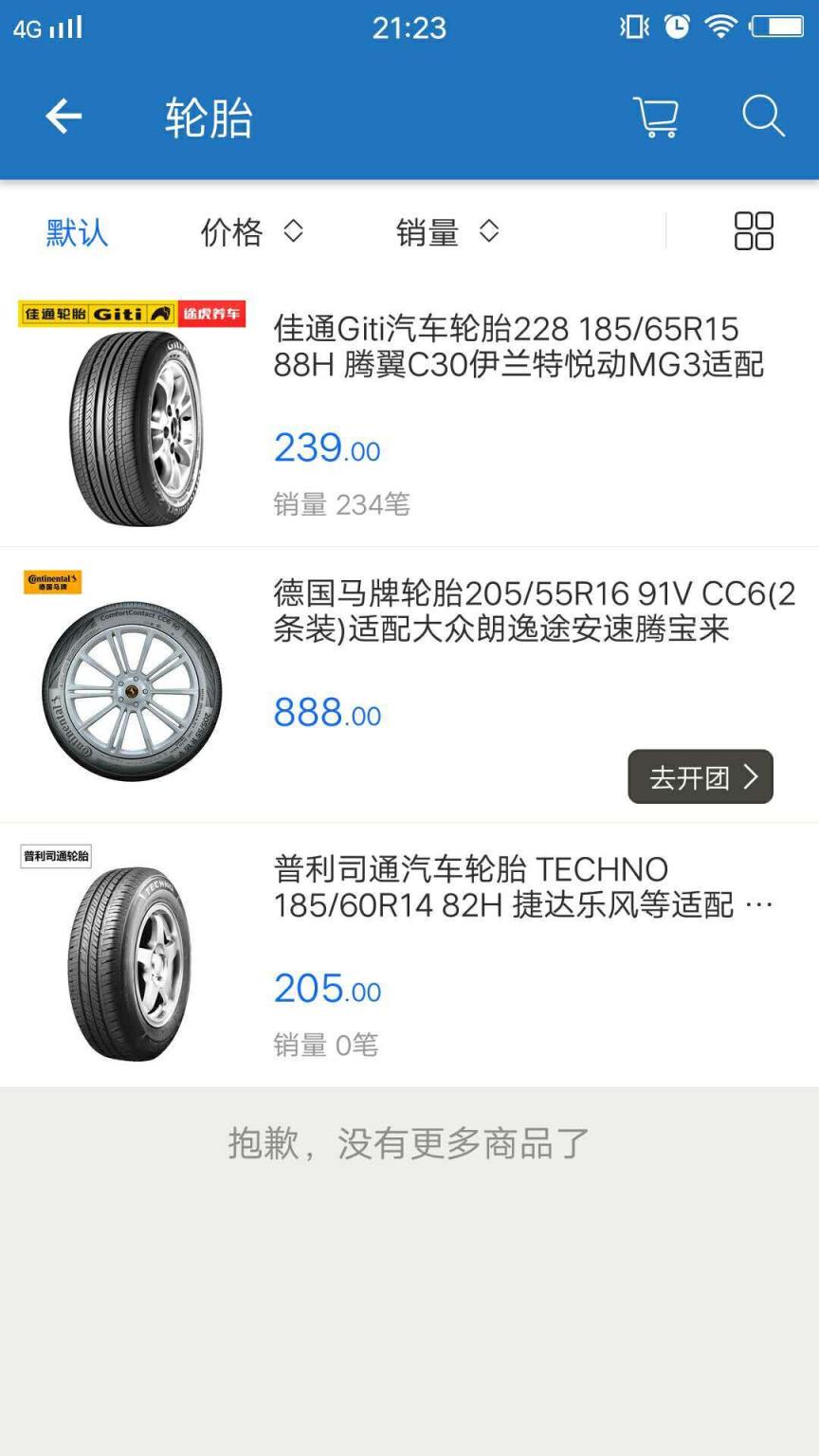Open the search icon

coord(763,117)
